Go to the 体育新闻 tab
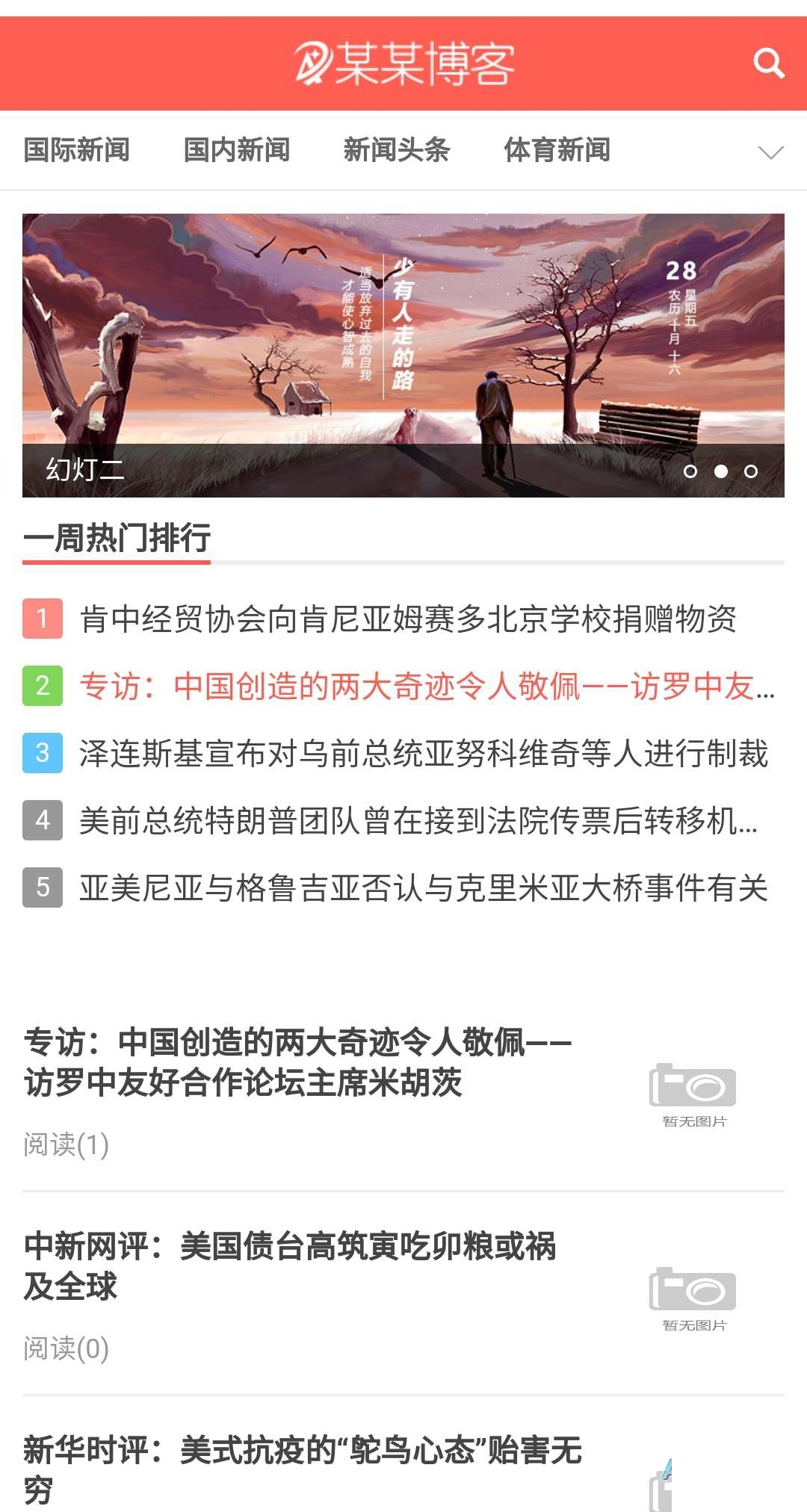Image resolution: width=807 pixels, height=1512 pixels. pos(557,150)
